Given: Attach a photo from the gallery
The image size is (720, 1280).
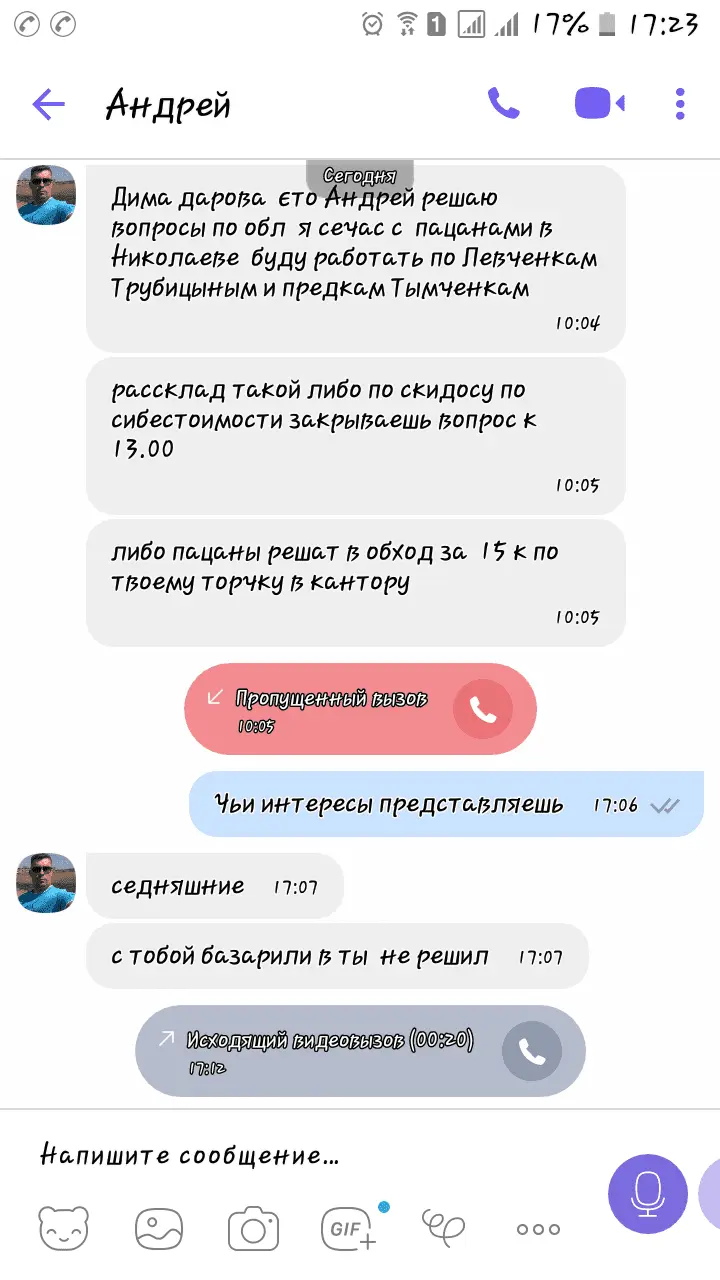Looking at the screenshot, I should [158, 1228].
